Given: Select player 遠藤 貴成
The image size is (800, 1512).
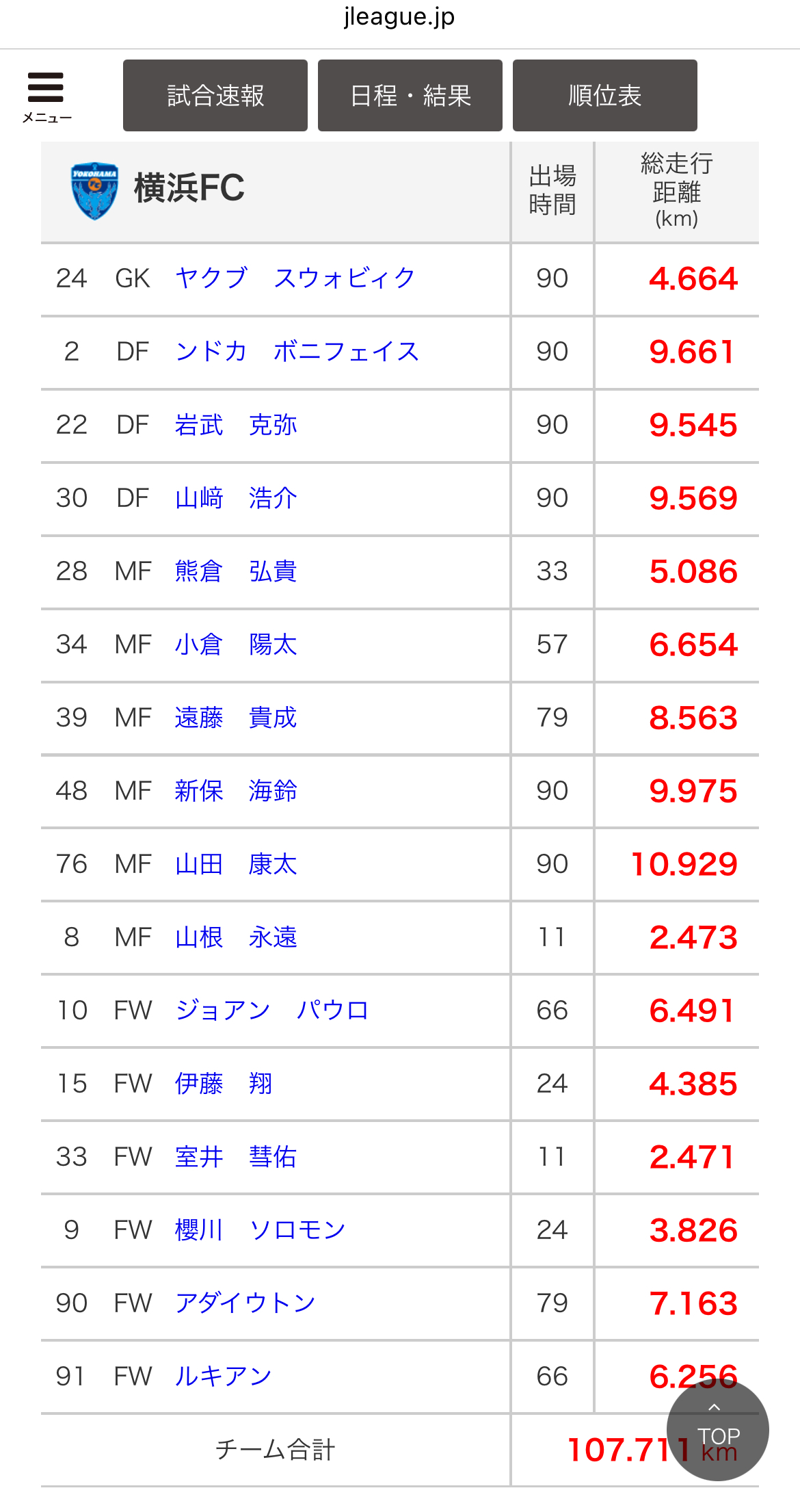Looking at the screenshot, I should (235, 718).
